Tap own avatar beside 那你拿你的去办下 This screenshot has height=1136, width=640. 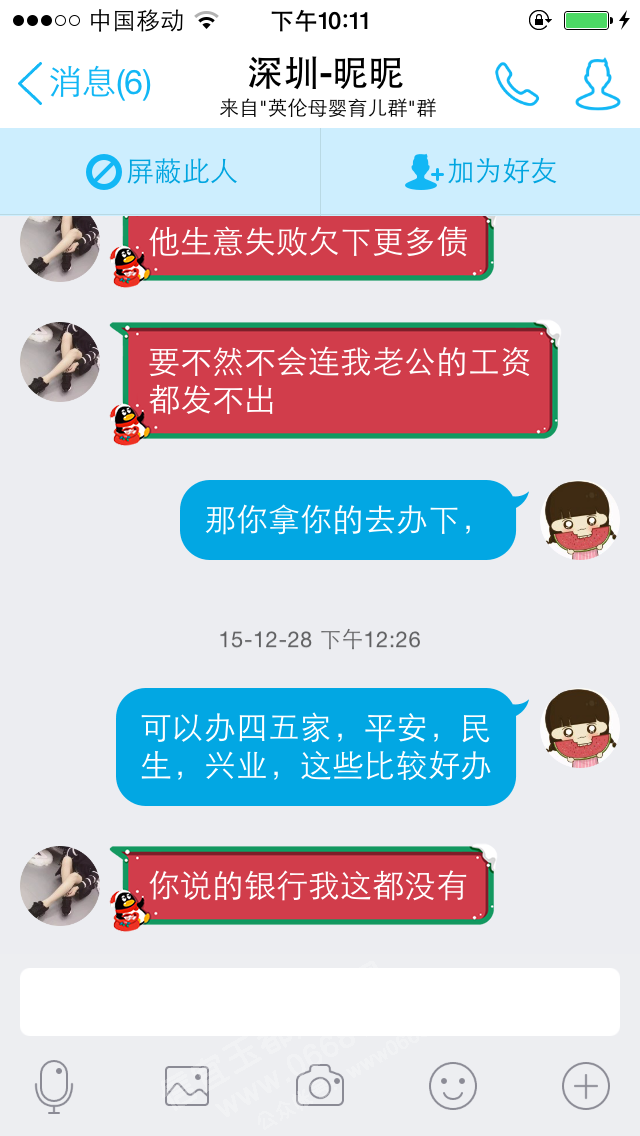pyautogui.click(x=580, y=520)
